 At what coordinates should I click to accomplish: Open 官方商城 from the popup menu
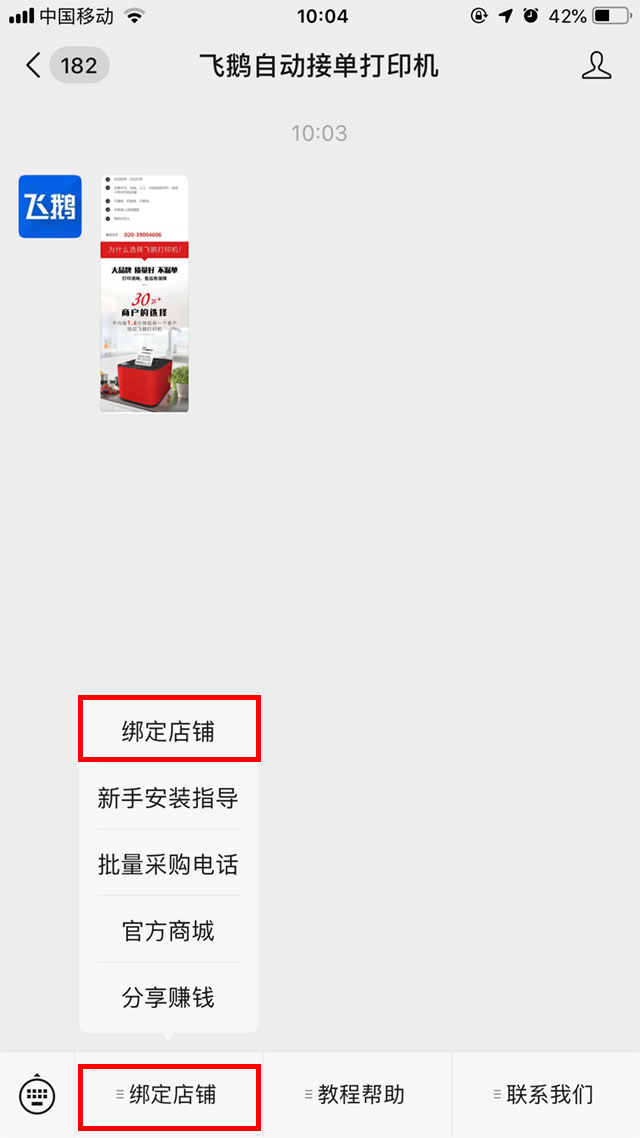click(x=168, y=931)
